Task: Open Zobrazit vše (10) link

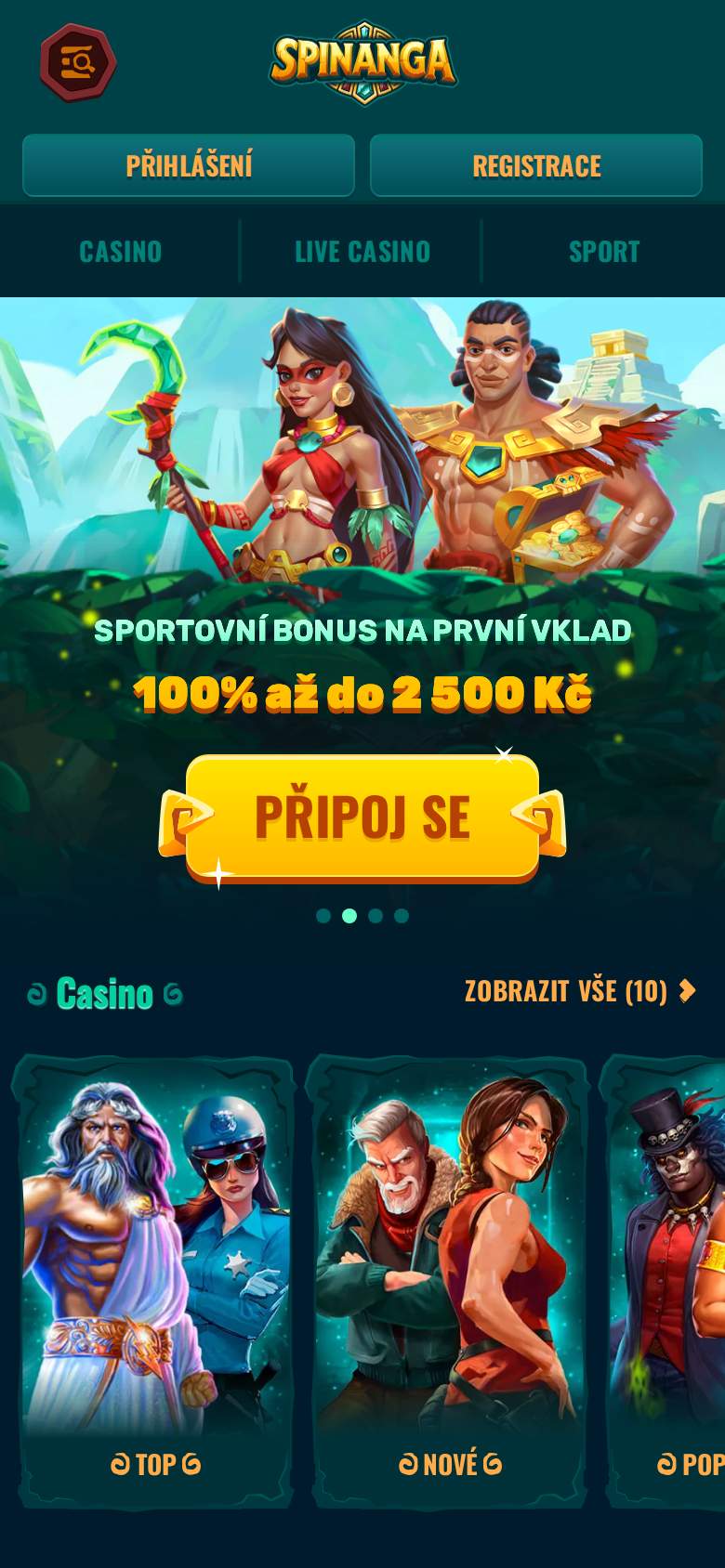Action: (x=580, y=991)
